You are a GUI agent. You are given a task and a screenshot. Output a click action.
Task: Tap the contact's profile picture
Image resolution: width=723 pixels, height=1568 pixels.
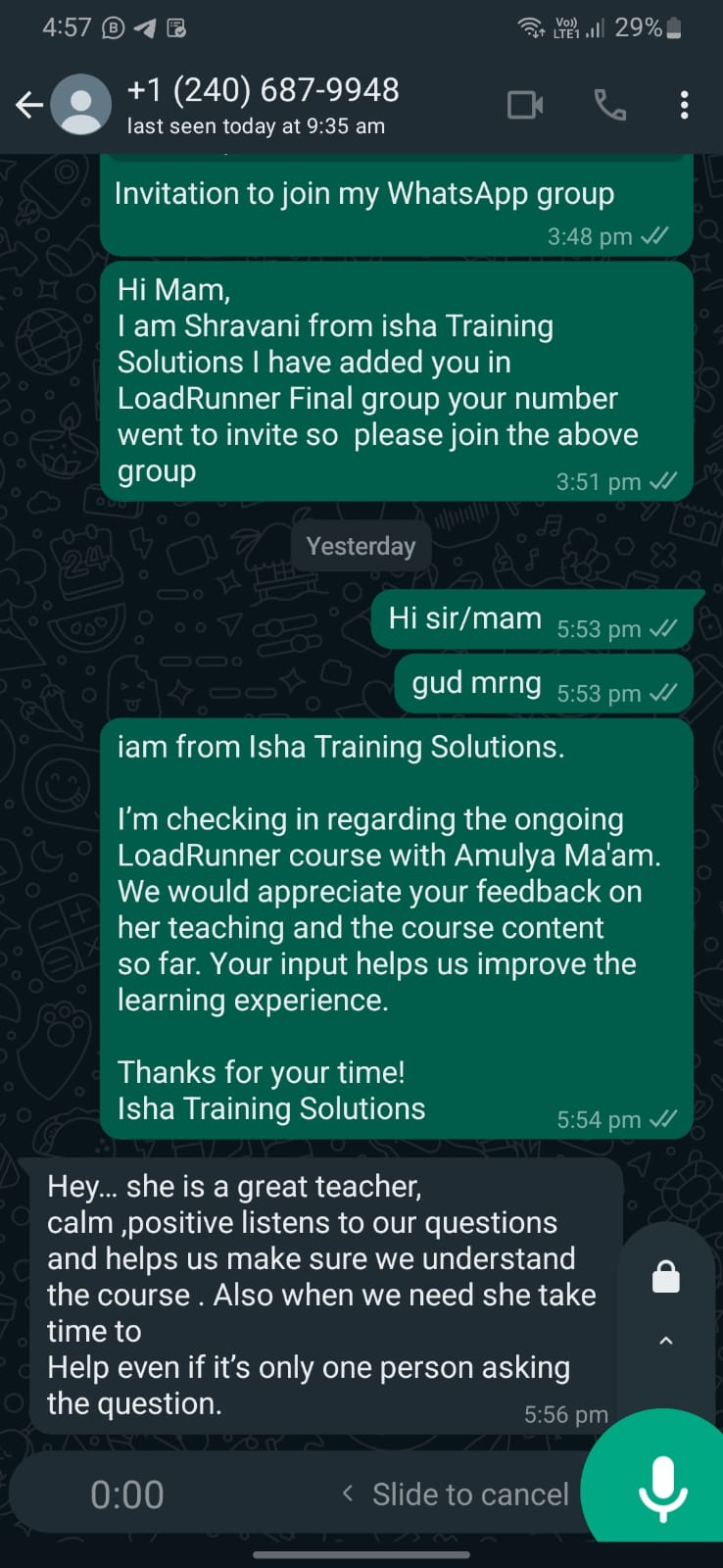80,105
